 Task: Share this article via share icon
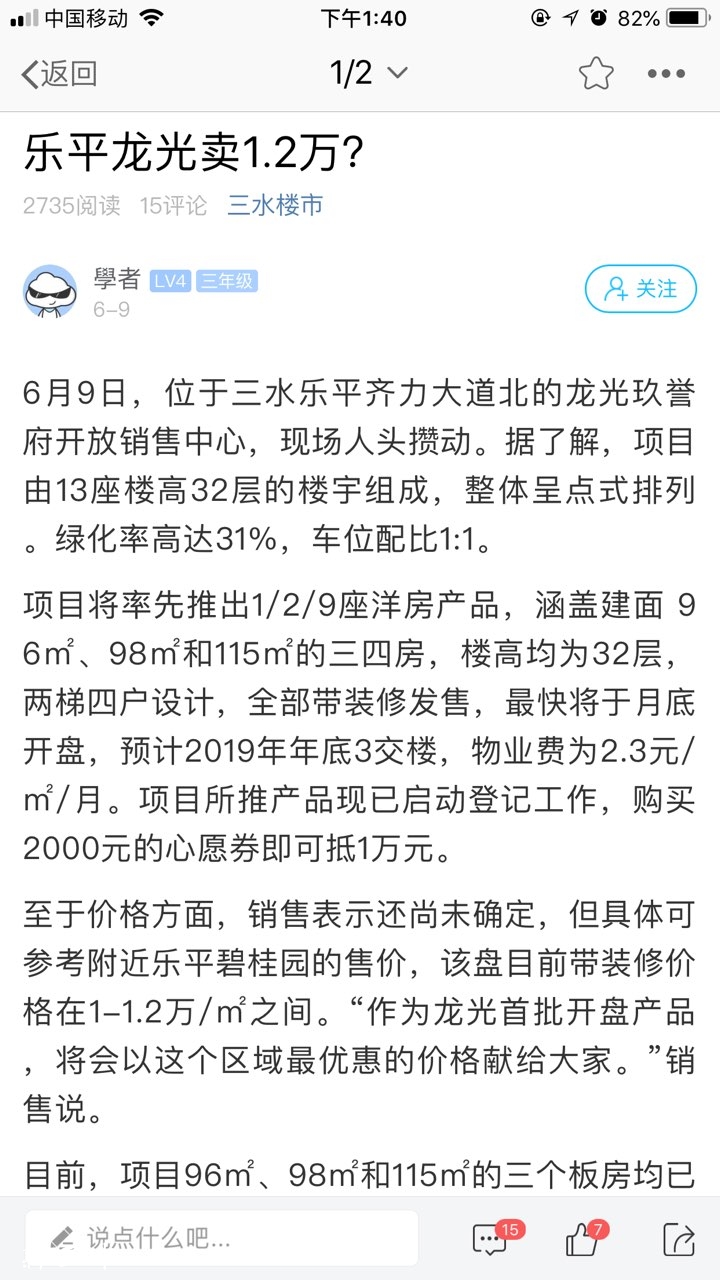pos(677,1240)
